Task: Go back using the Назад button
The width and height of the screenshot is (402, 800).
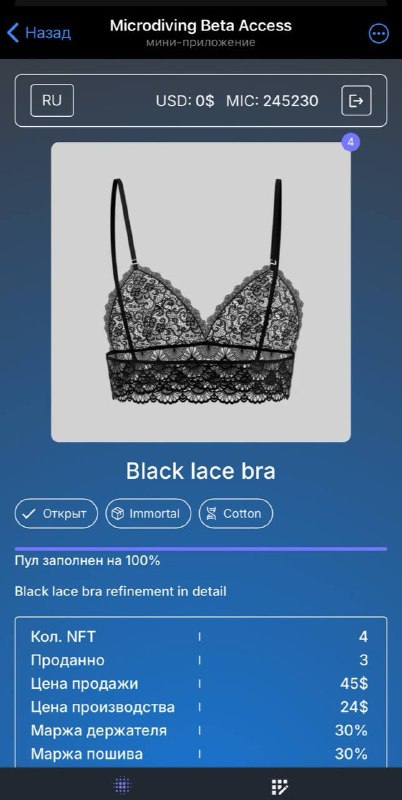Action: 39,33
